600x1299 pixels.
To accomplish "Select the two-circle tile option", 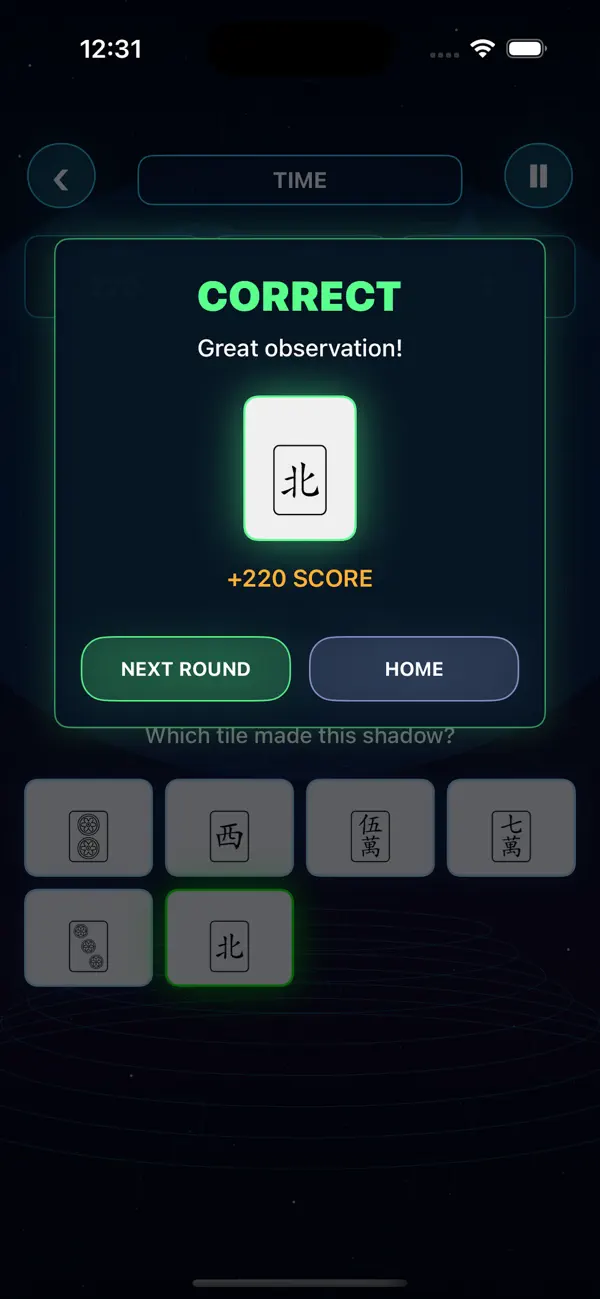I will (x=88, y=828).
